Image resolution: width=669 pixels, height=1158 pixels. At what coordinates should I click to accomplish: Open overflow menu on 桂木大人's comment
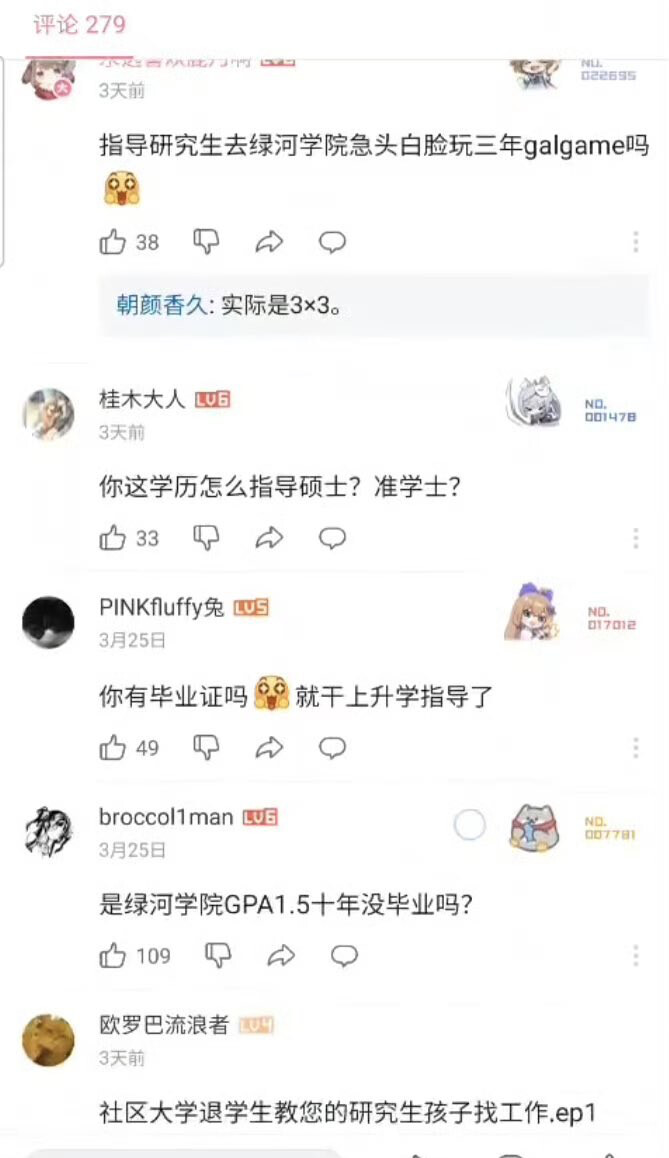(636, 538)
